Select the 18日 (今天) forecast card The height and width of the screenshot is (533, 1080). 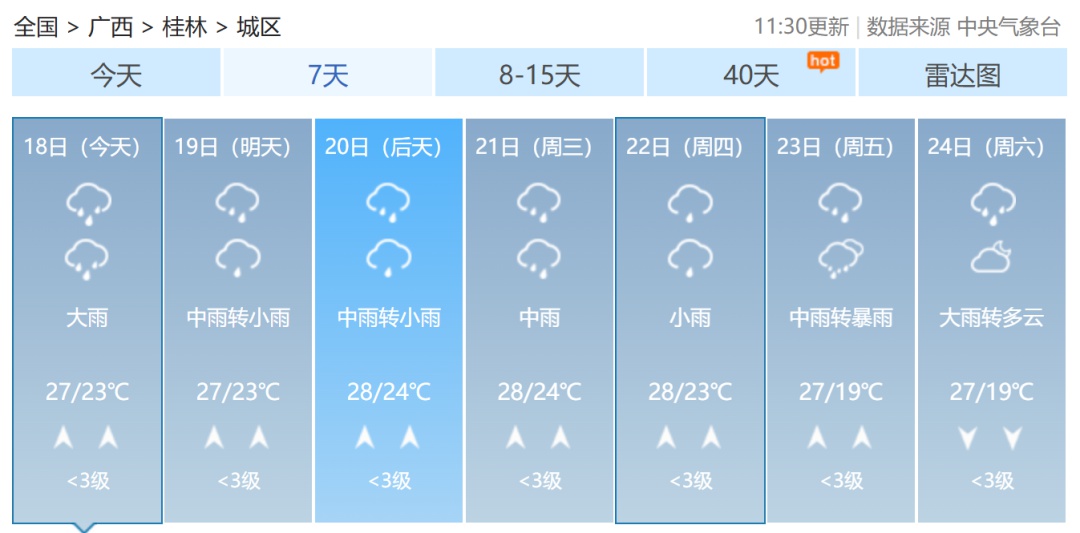87,320
